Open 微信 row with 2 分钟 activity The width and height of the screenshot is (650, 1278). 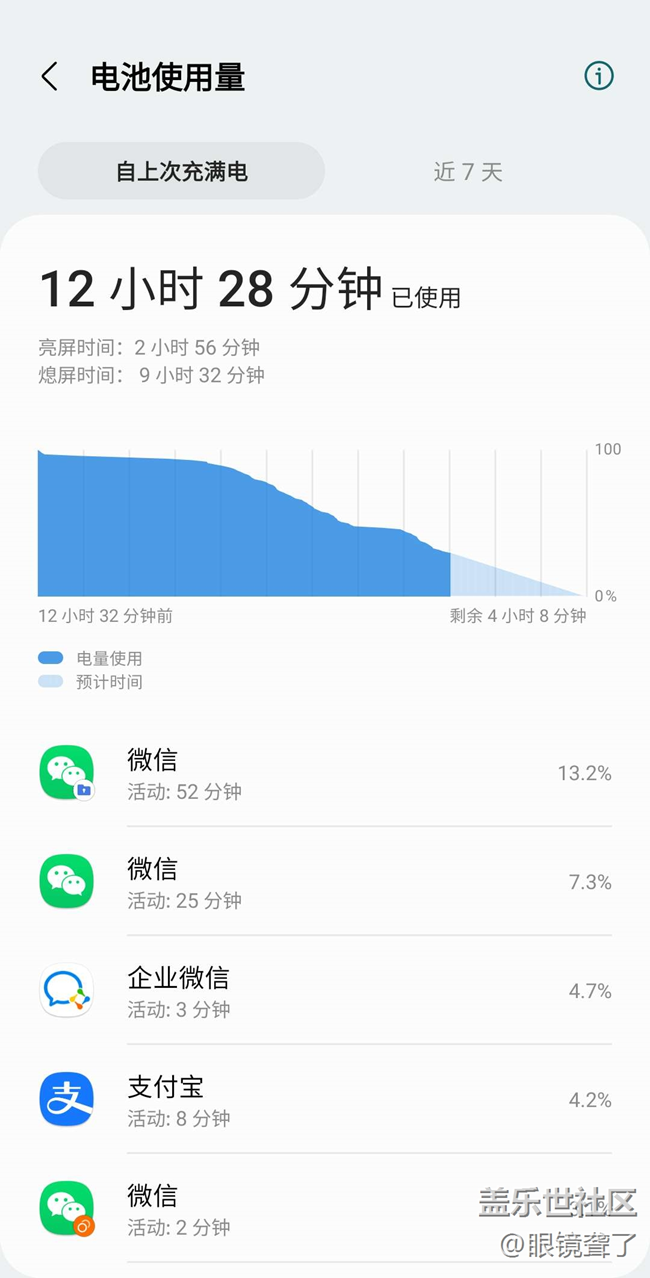point(325,1208)
